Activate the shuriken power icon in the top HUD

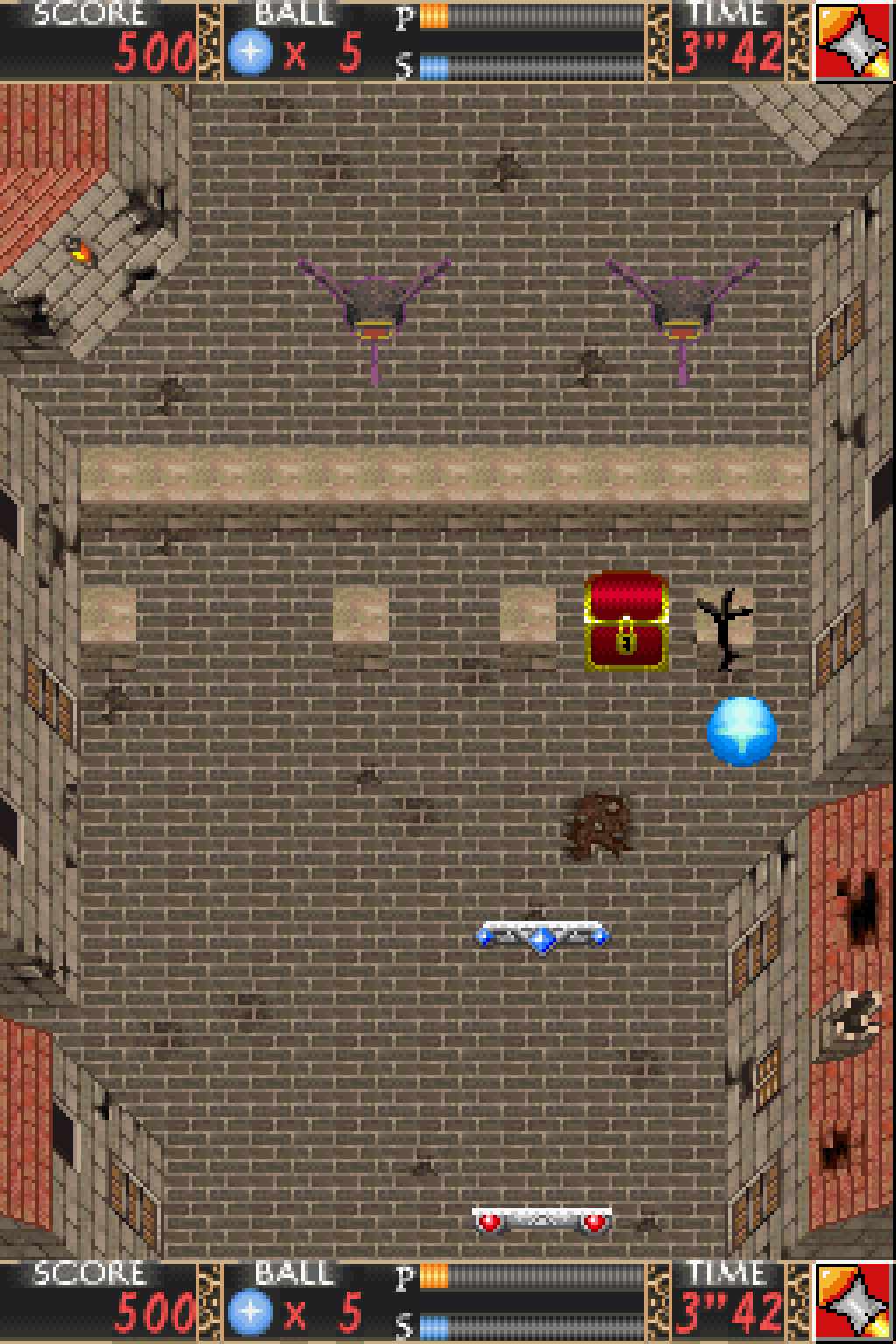(x=853, y=40)
